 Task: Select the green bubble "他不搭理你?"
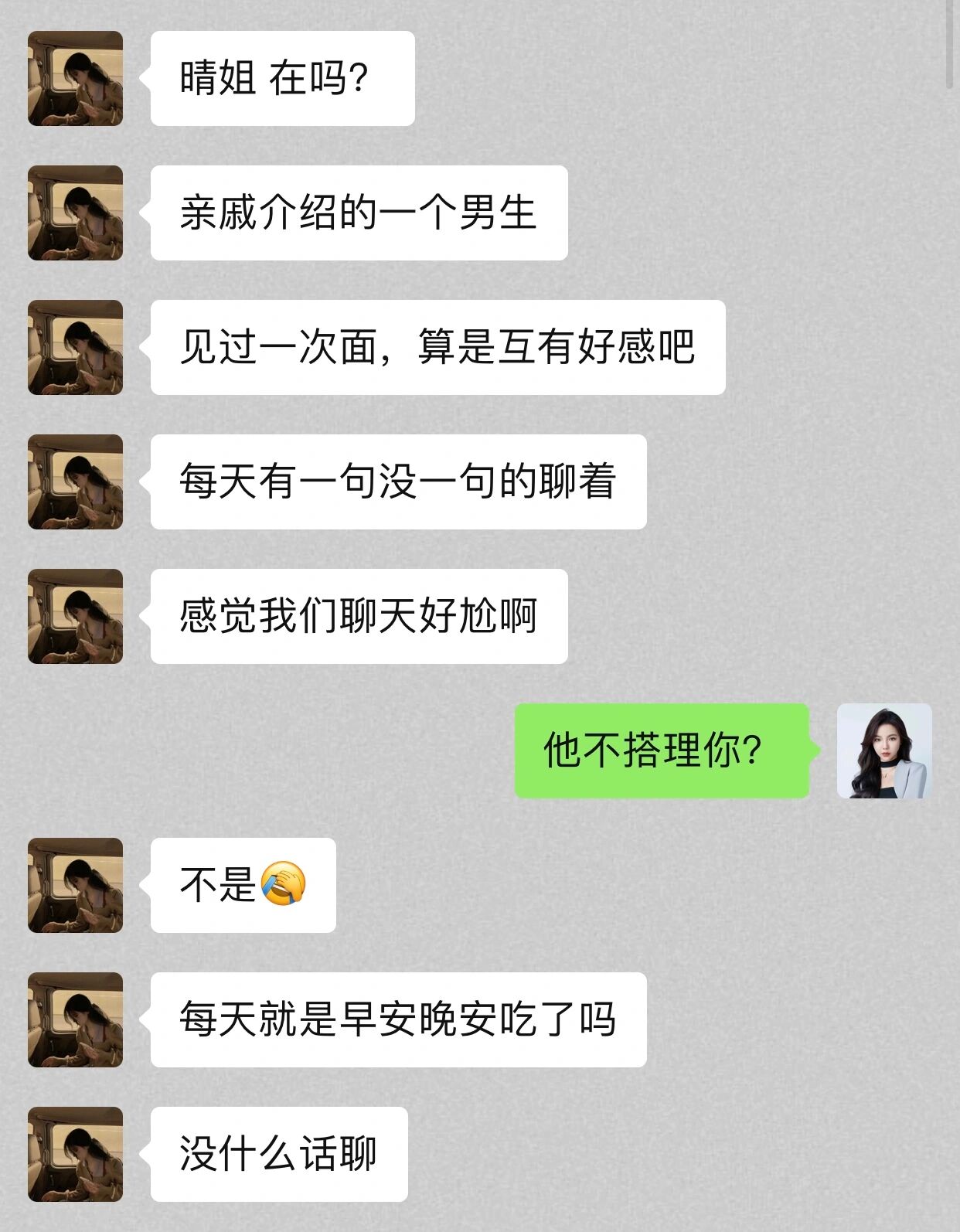[x=661, y=751]
